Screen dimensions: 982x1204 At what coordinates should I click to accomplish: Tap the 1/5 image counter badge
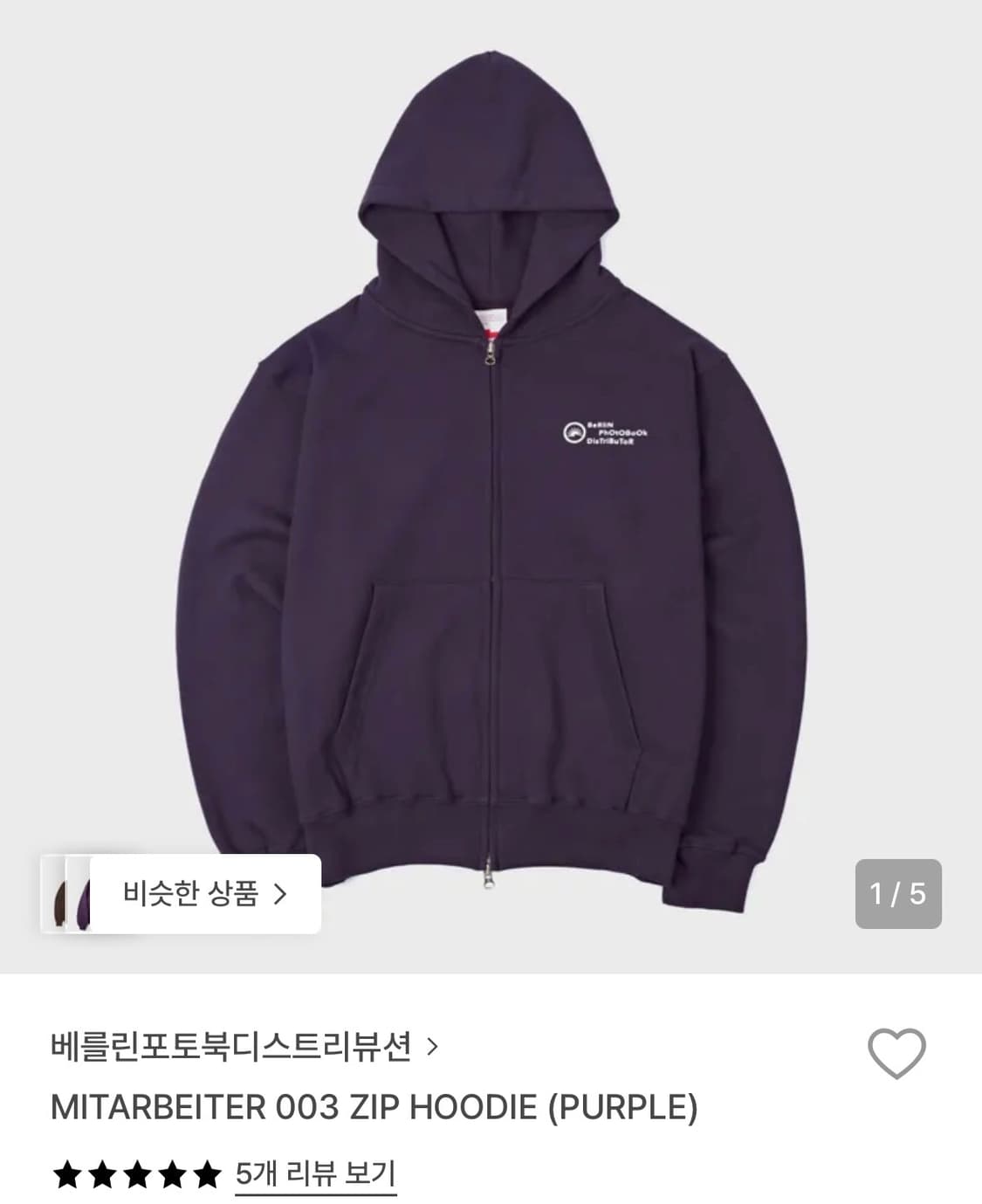897,892
